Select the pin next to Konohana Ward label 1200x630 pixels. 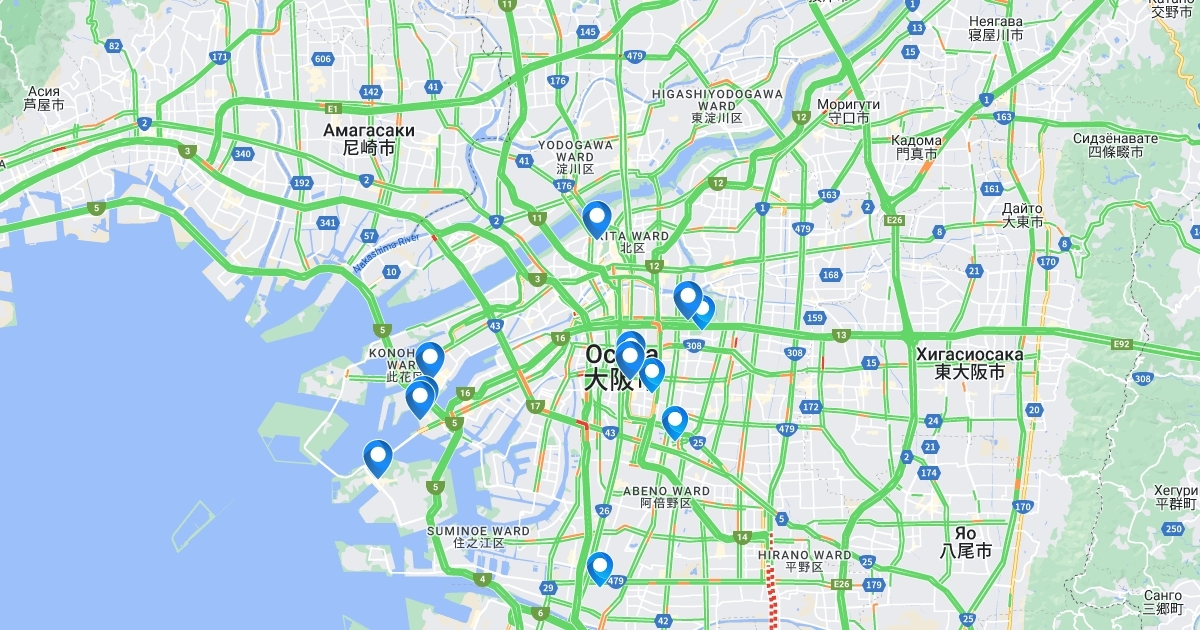pyautogui.click(x=429, y=357)
